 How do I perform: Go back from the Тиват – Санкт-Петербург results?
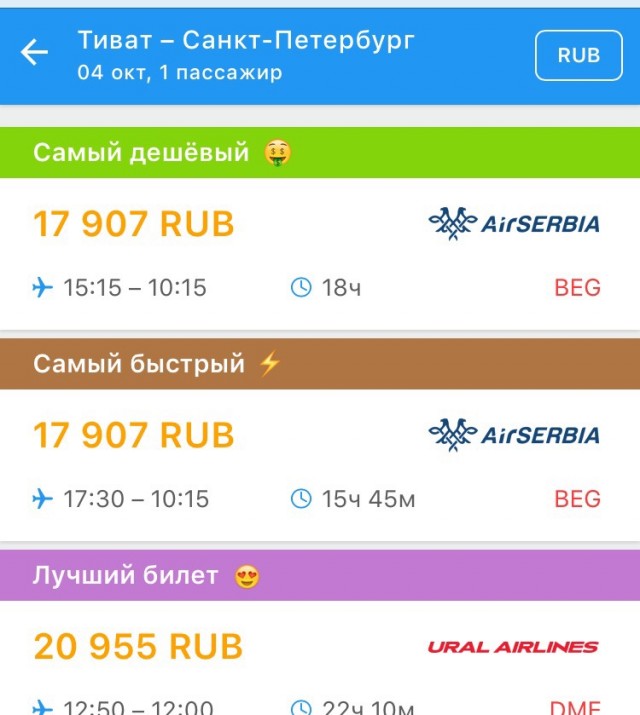point(35,53)
